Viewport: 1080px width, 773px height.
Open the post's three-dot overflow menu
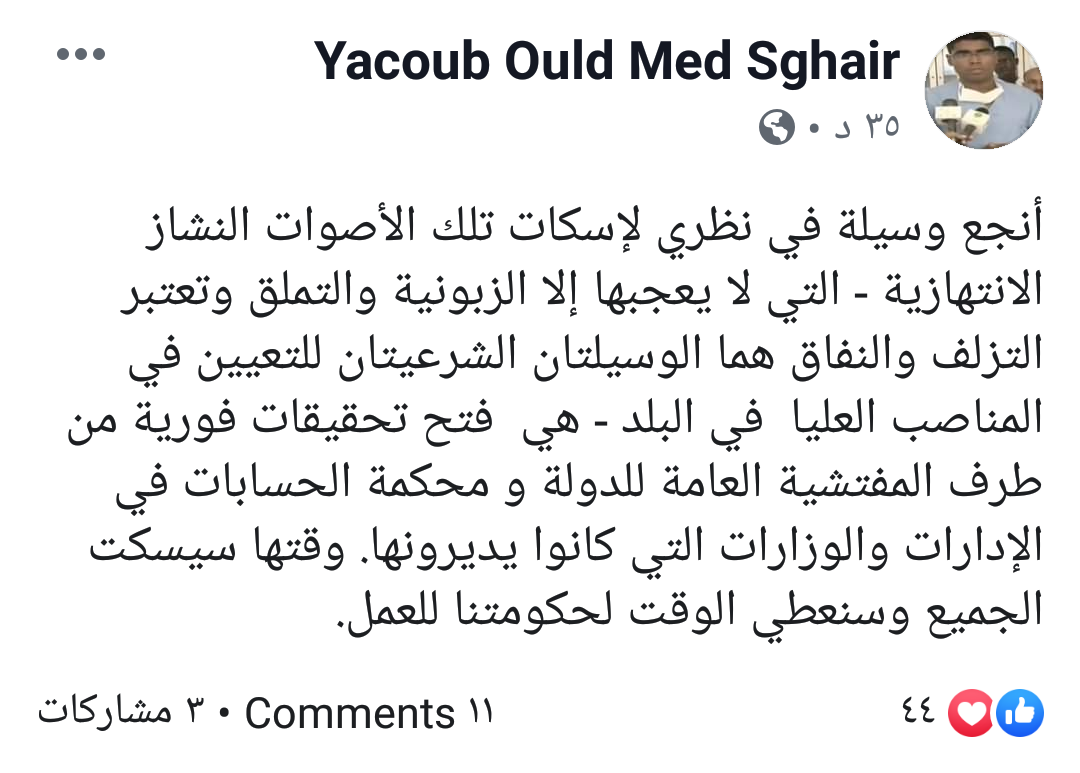81,56
